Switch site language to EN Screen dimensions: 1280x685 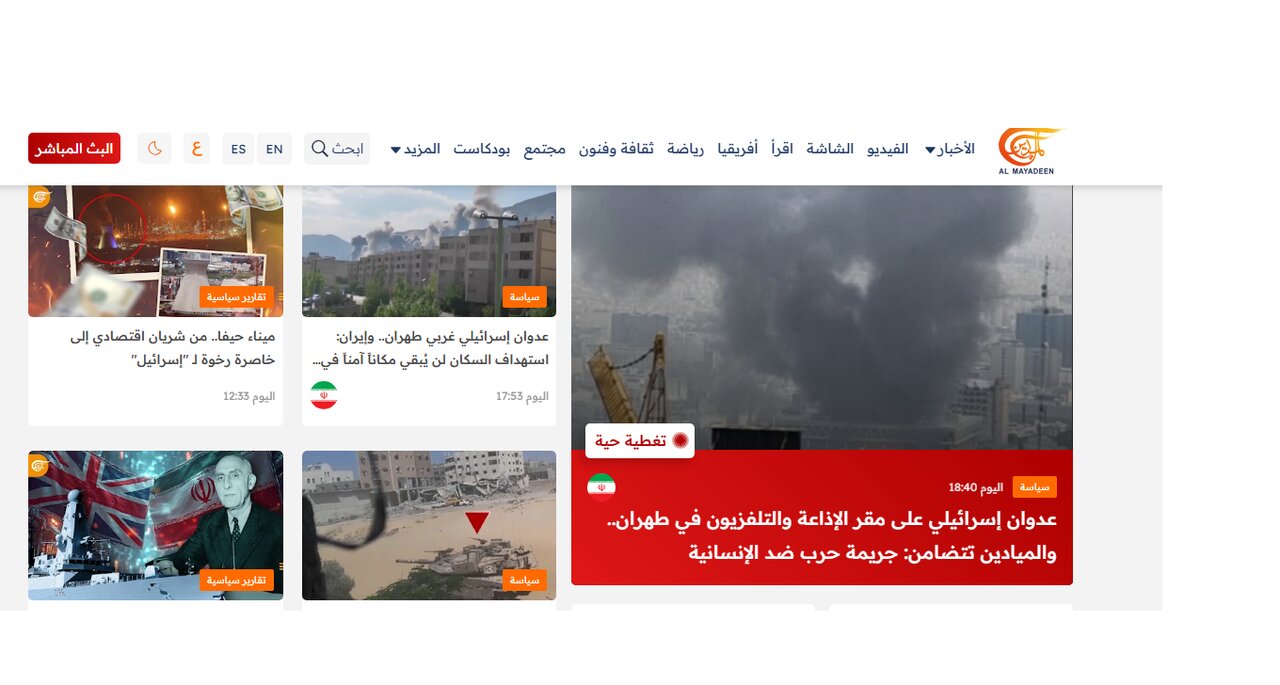point(274,149)
